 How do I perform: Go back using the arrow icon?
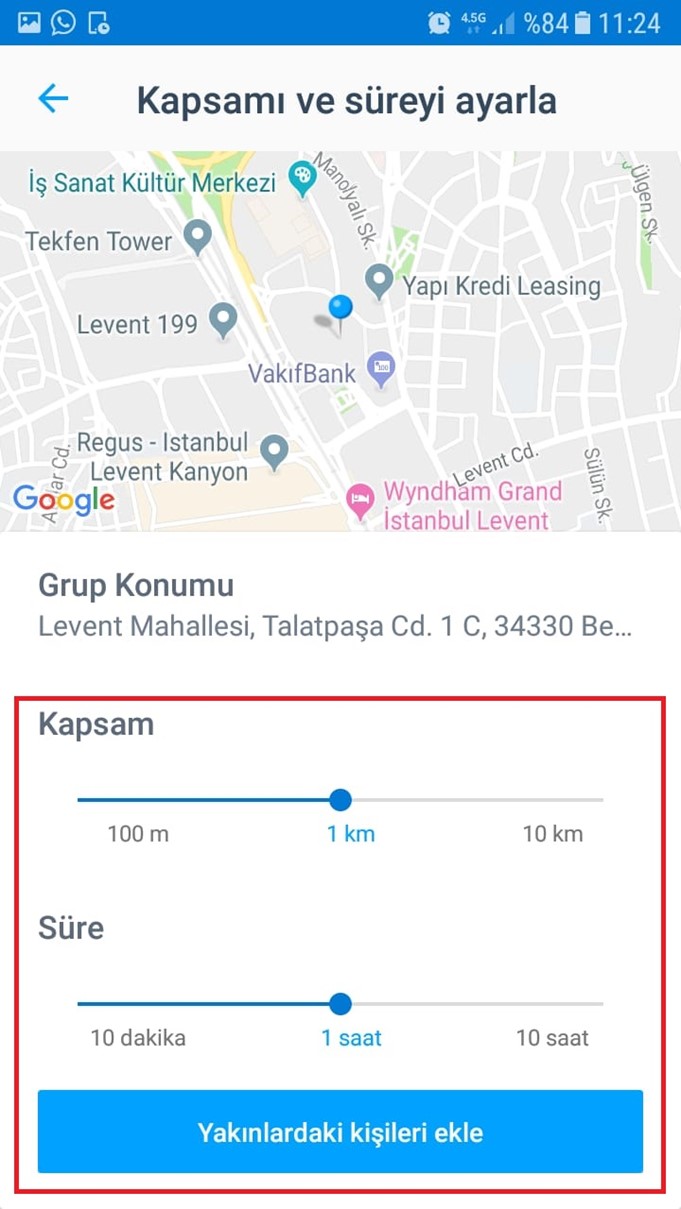[53, 98]
